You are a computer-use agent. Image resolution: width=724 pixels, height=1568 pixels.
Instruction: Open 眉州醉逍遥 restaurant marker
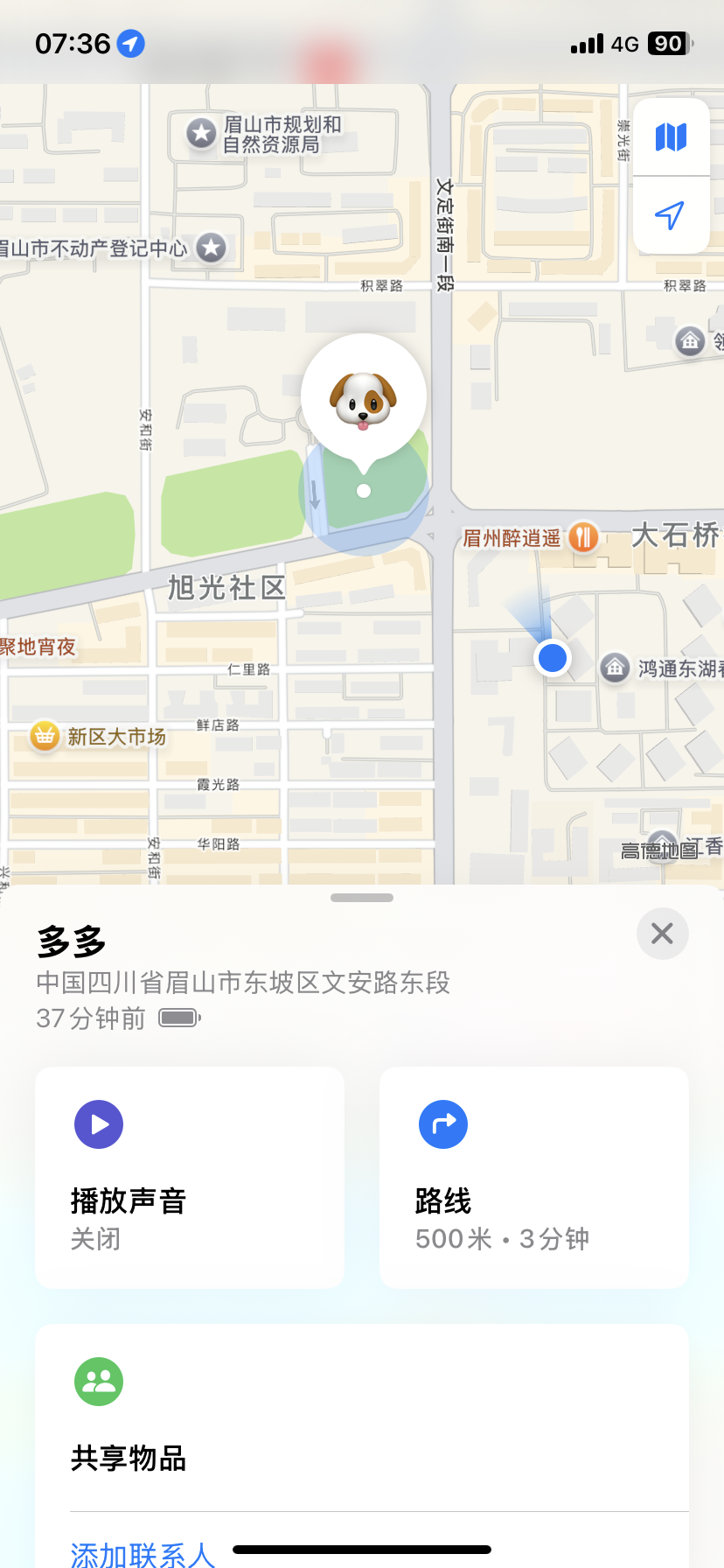583,537
